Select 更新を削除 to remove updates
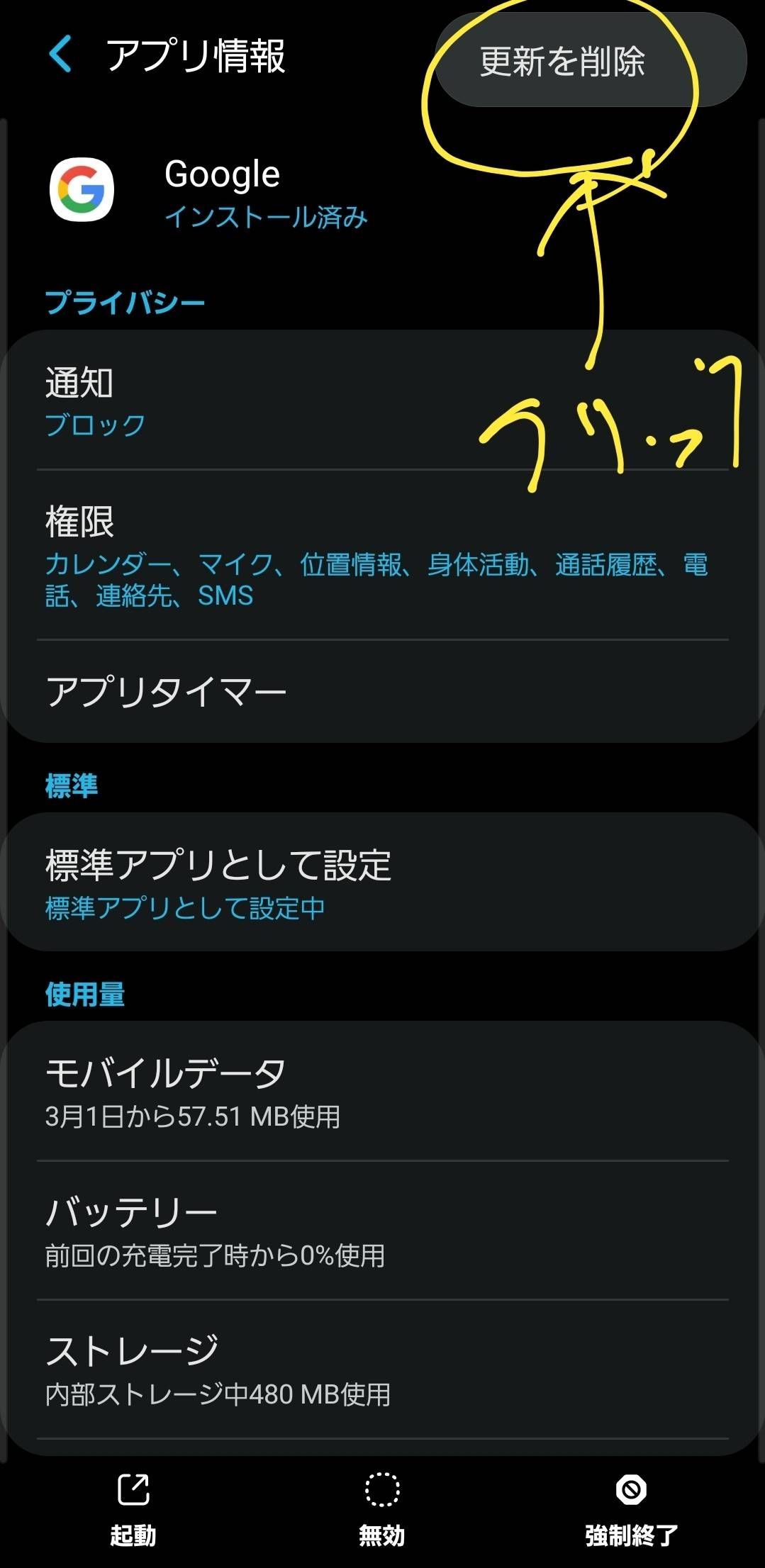The image size is (765, 1568). 565,62
